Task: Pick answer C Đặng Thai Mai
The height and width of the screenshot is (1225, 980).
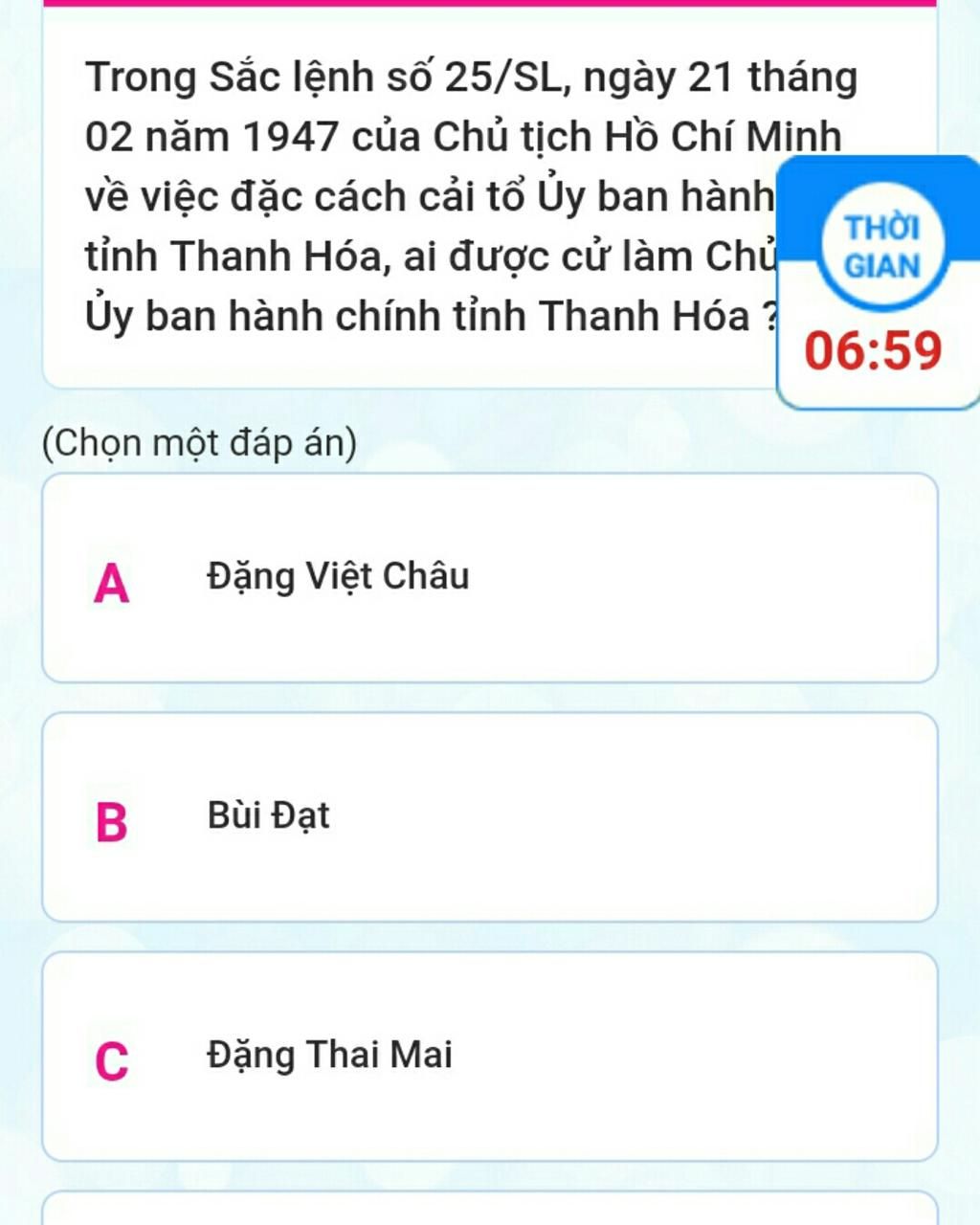Action: click(489, 1057)
